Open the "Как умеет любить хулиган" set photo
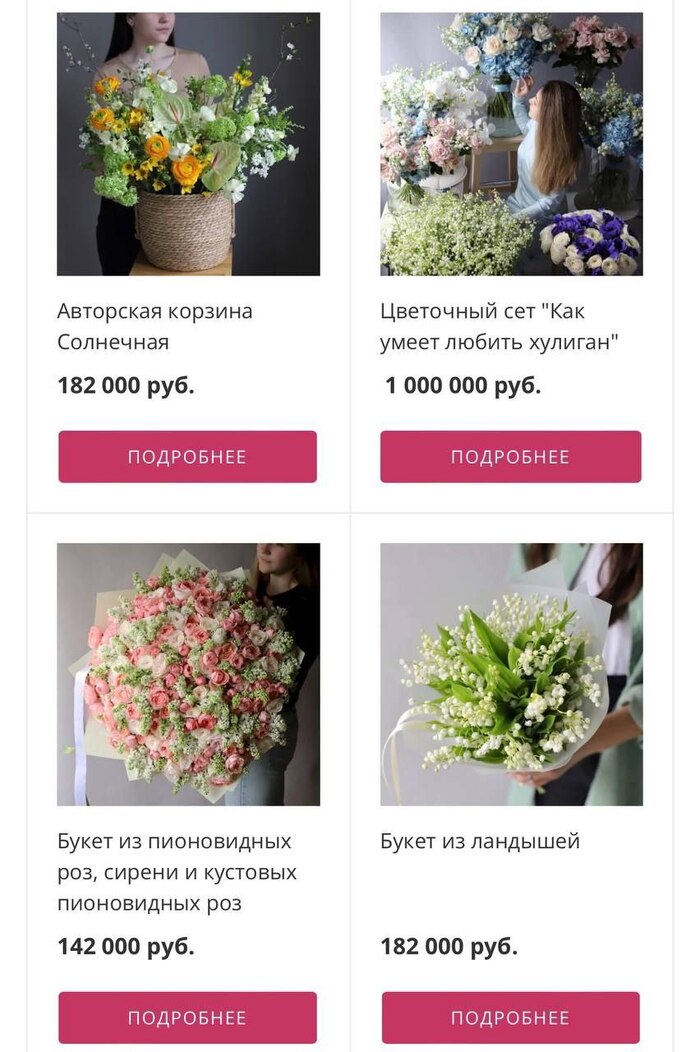700x1052 pixels. [x=511, y=144]
